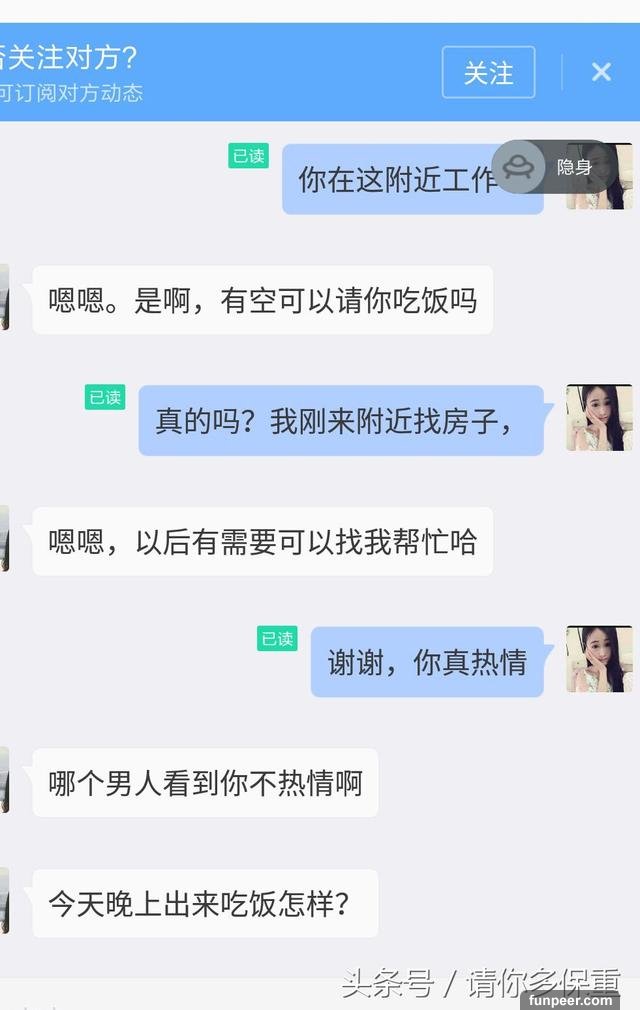The height and width of the screenshot is (1010, 640).
Task: Tap the 关注 button to follow
Action: click(488, 73)
